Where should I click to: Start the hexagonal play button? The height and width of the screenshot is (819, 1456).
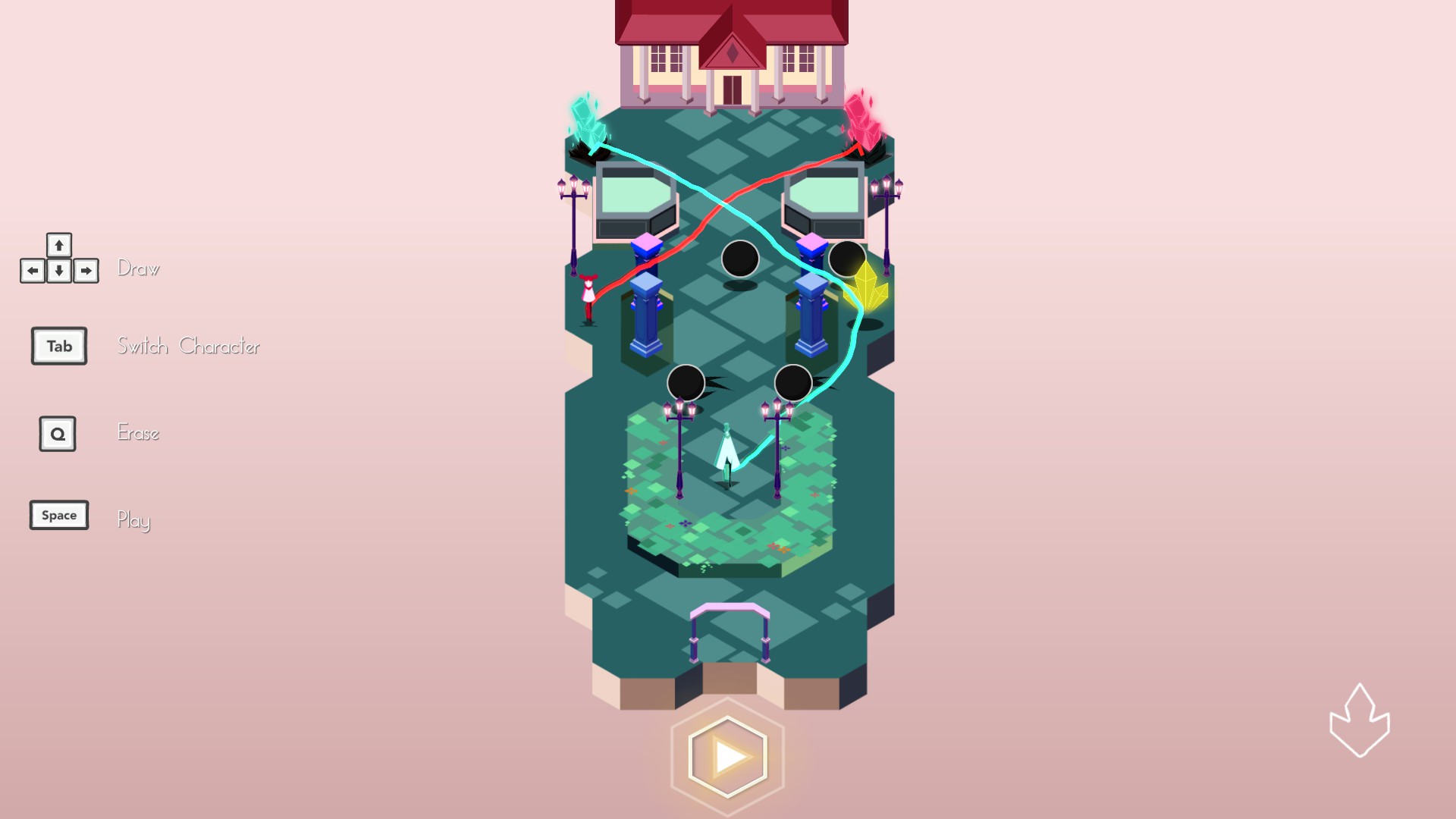(x=728, y=756)
